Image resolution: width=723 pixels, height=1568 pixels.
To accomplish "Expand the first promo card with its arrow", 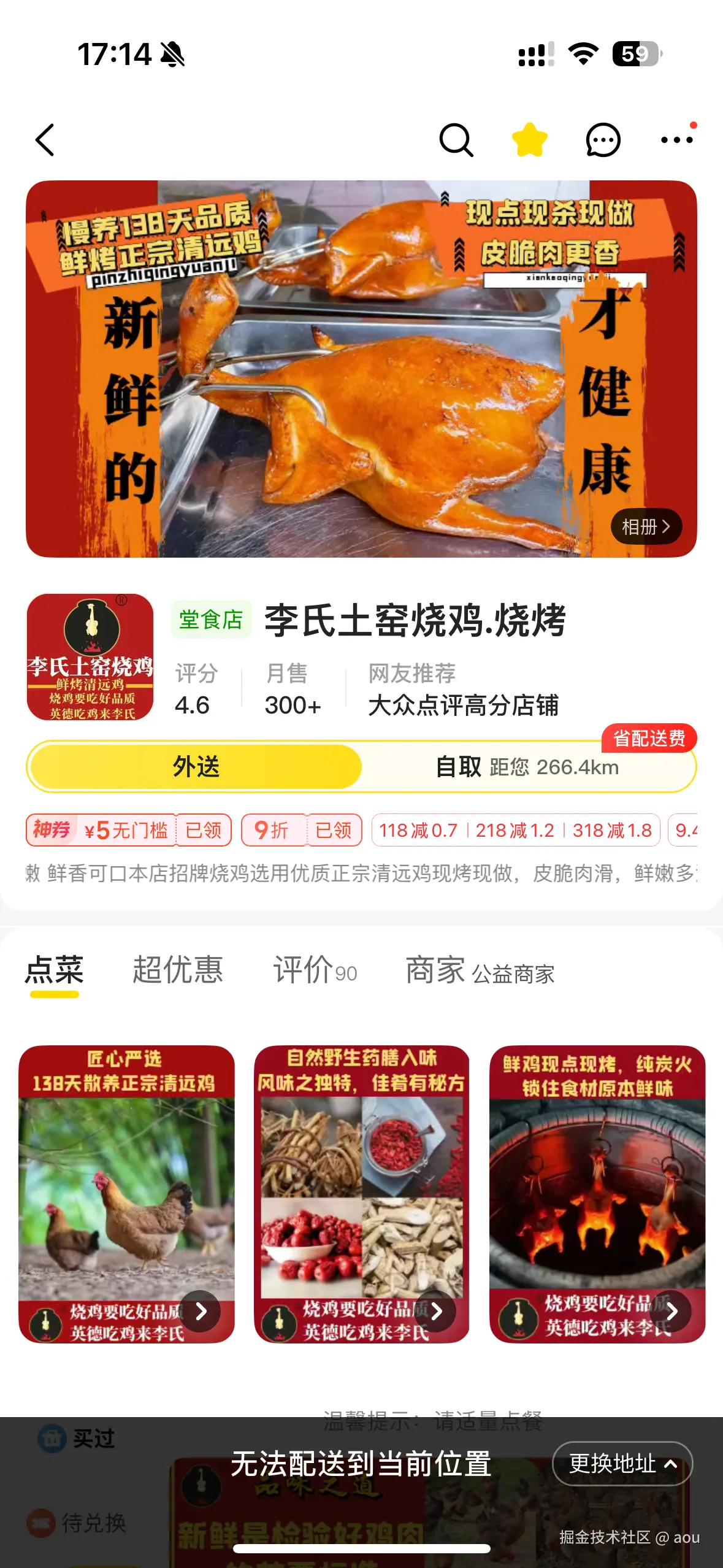I will [x=200, y=1311].
